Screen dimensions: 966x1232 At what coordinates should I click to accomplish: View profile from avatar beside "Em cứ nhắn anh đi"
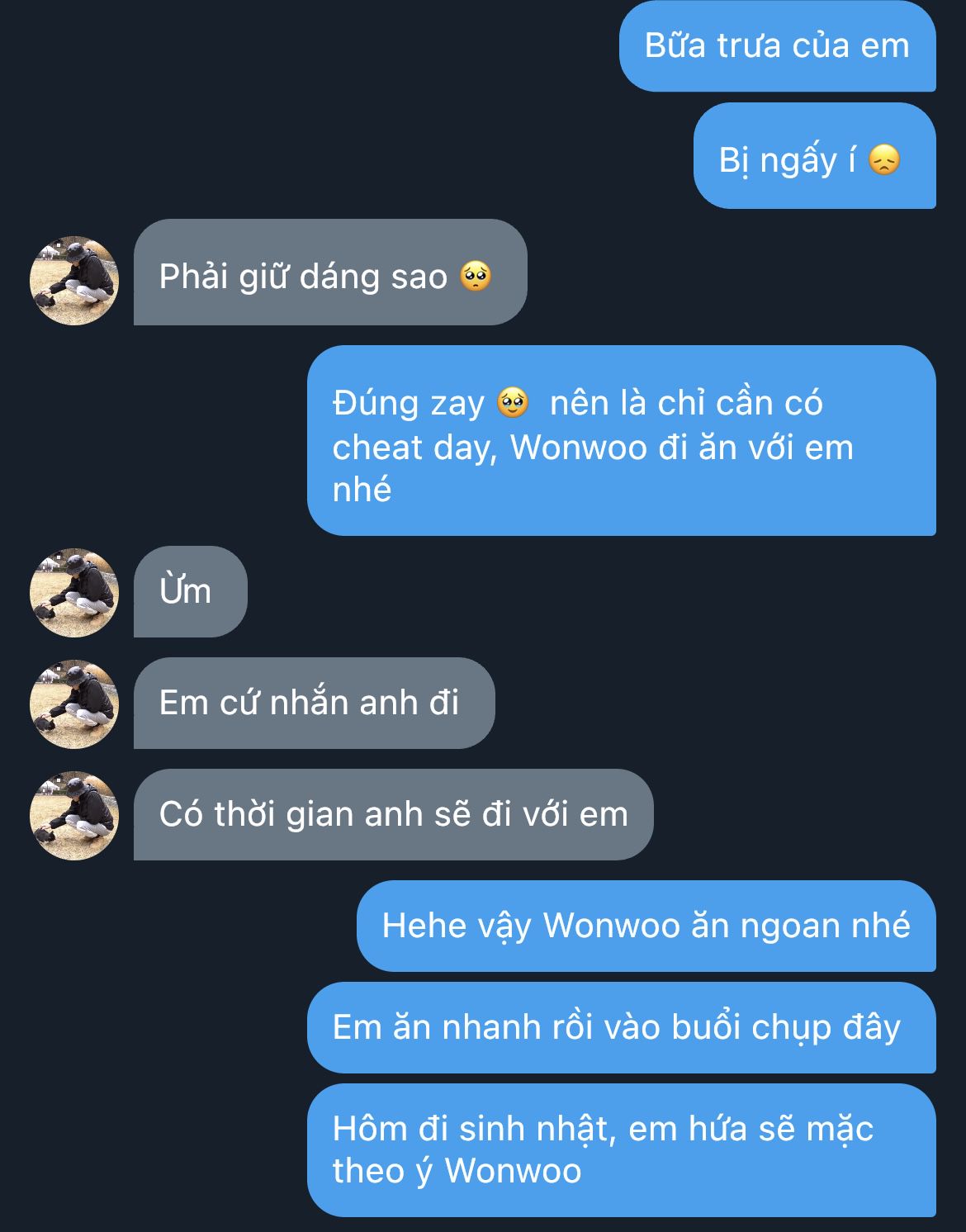(74, 704)
